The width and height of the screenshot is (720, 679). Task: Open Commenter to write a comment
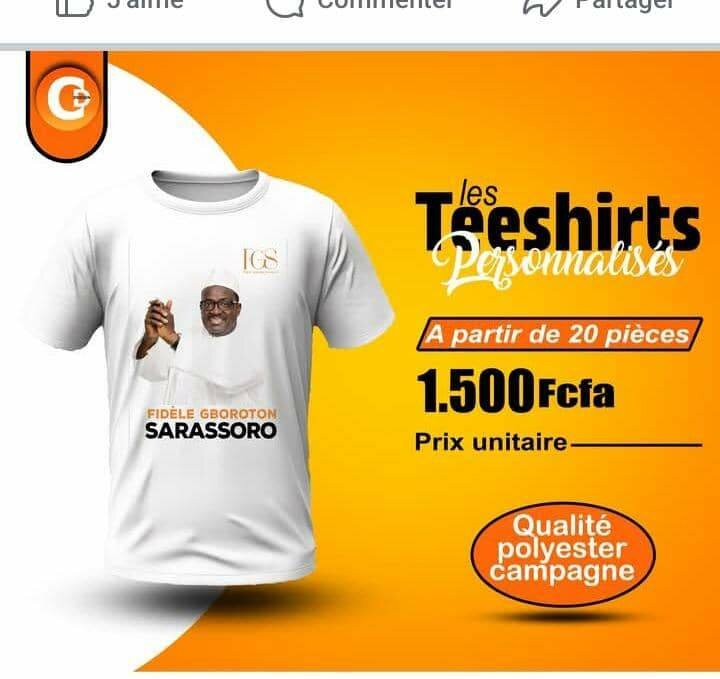360,5
